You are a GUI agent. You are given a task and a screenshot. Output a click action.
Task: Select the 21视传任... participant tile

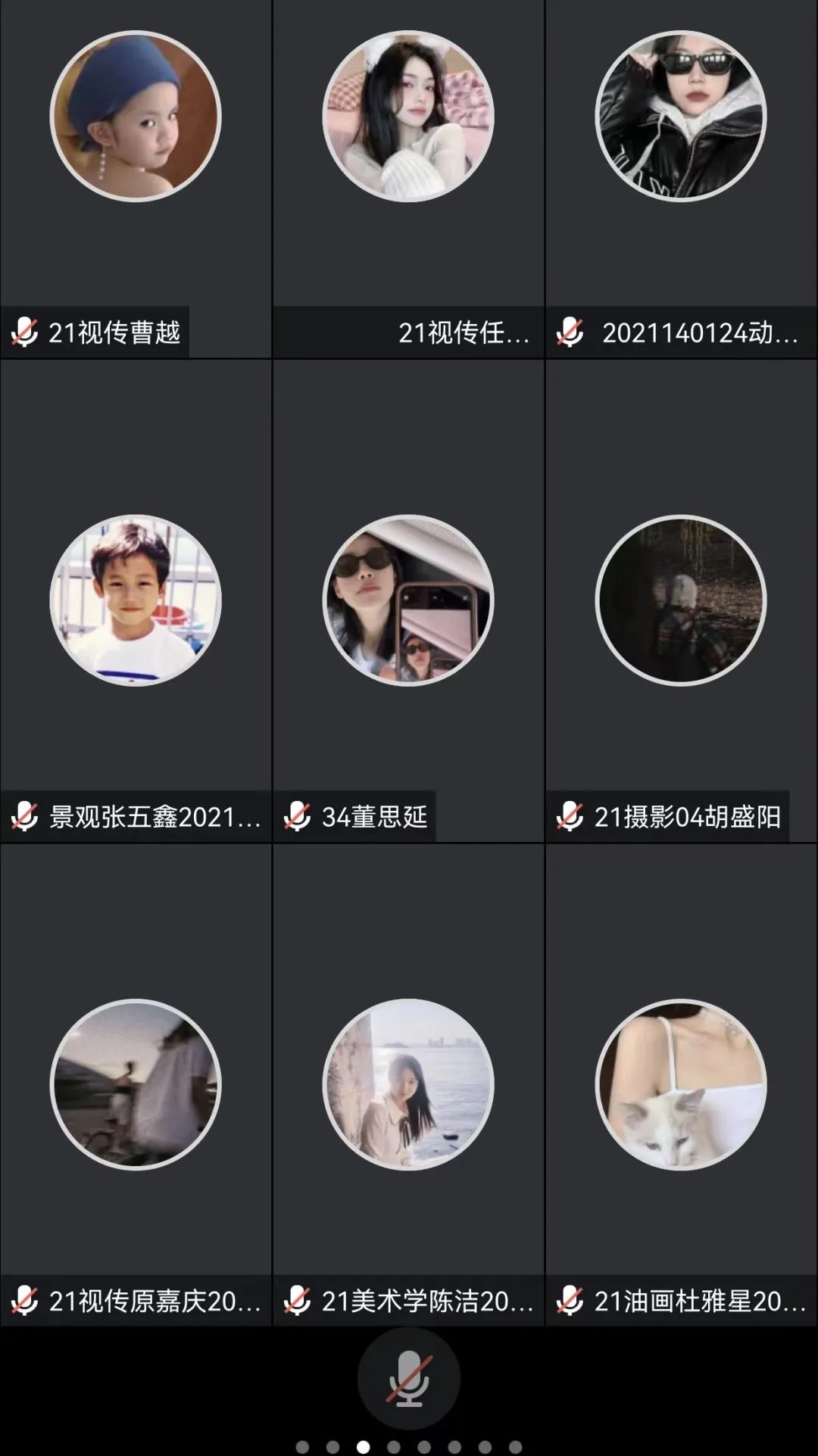click(x=408, y=179)
